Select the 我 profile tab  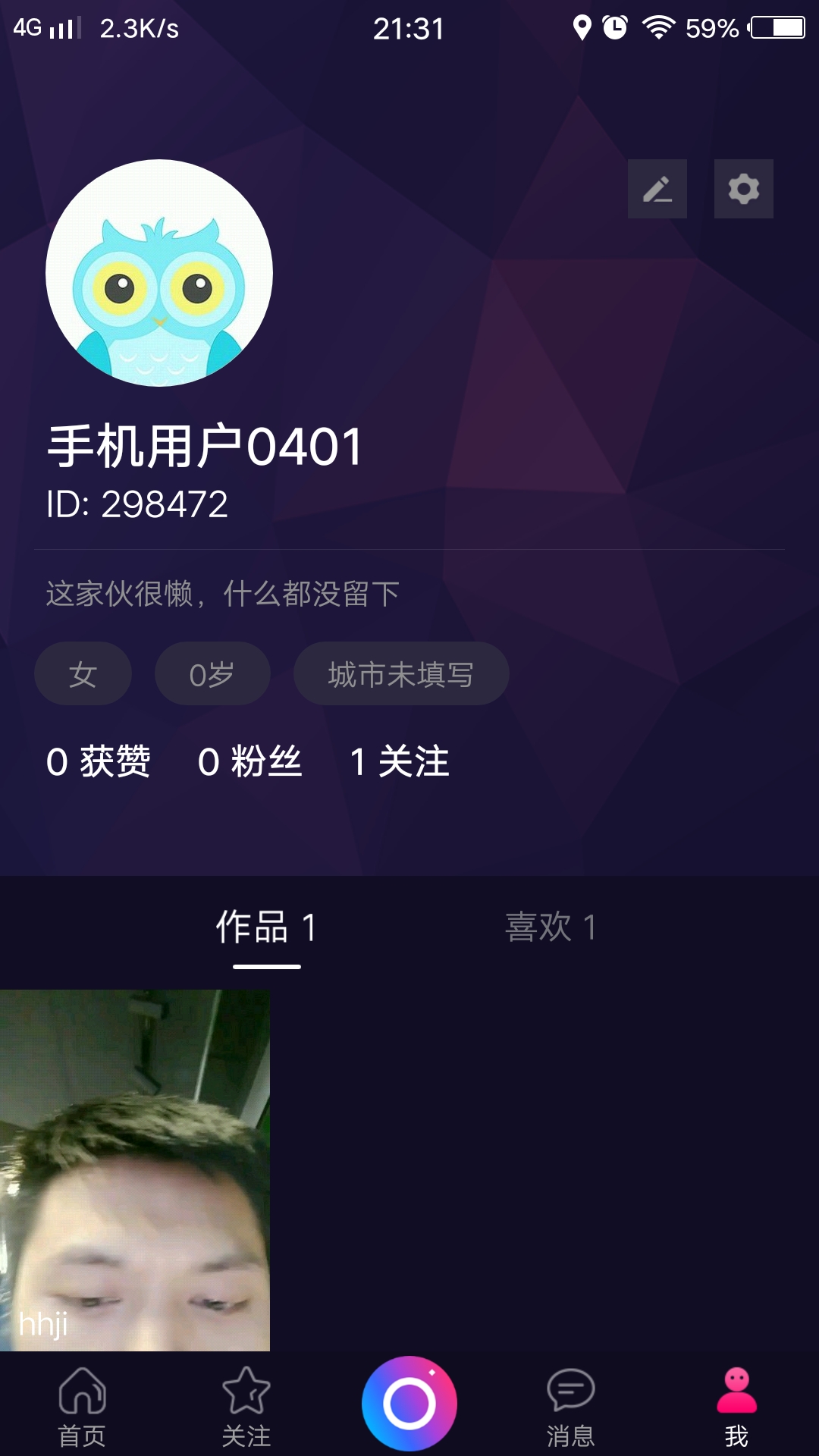736,1407
